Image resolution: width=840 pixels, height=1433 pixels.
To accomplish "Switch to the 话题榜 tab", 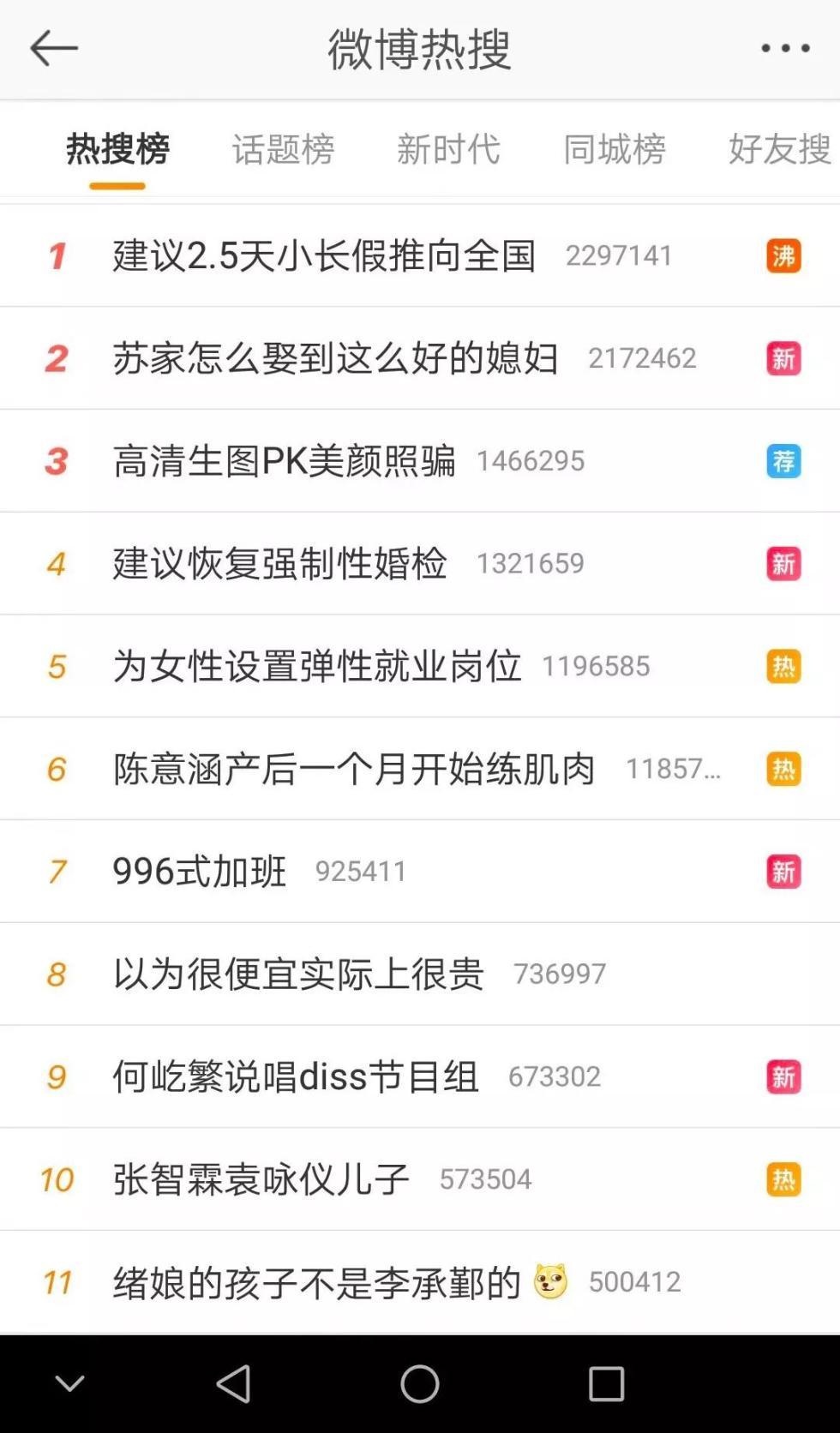I will (x=283, y=149).
